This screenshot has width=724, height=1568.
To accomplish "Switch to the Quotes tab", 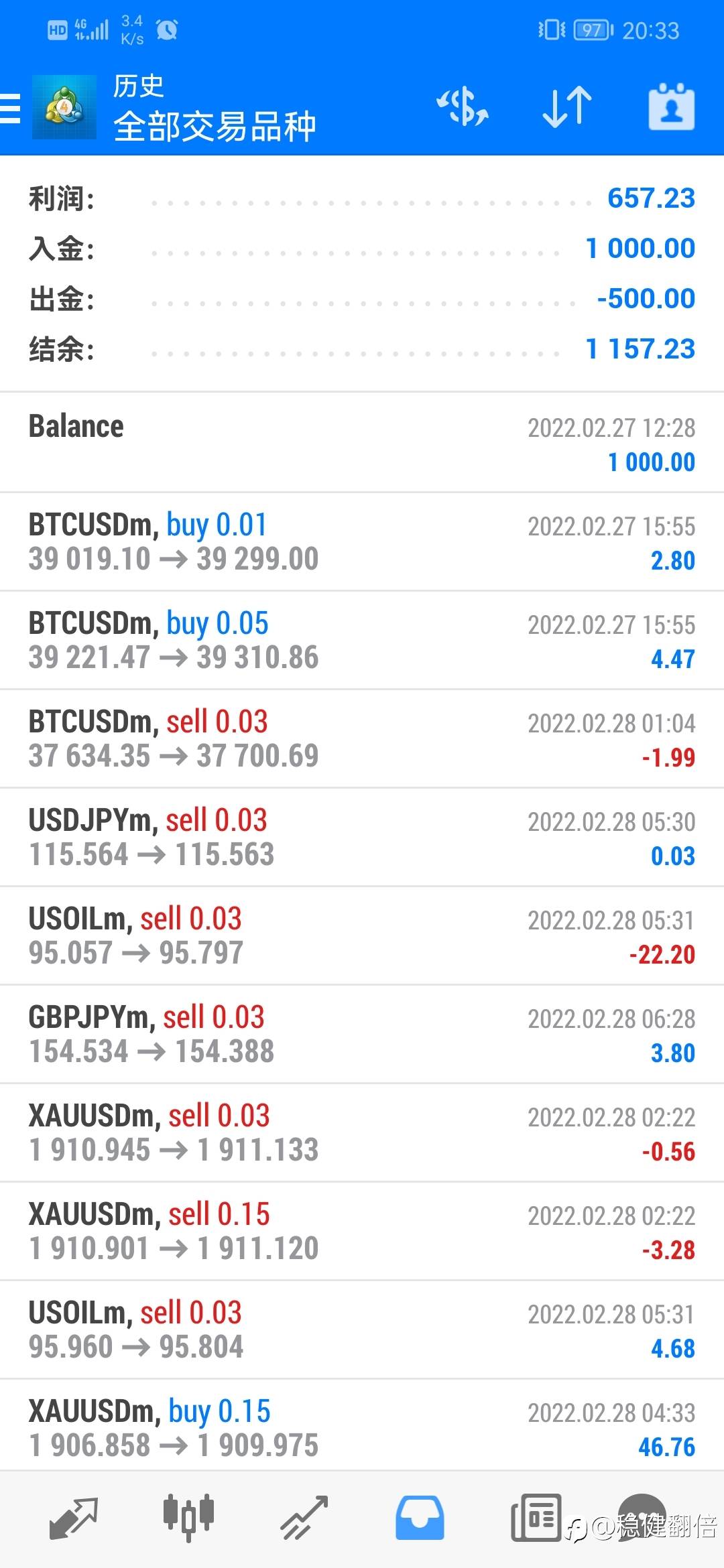I will pyautogui.click(x=74, y=1518).
